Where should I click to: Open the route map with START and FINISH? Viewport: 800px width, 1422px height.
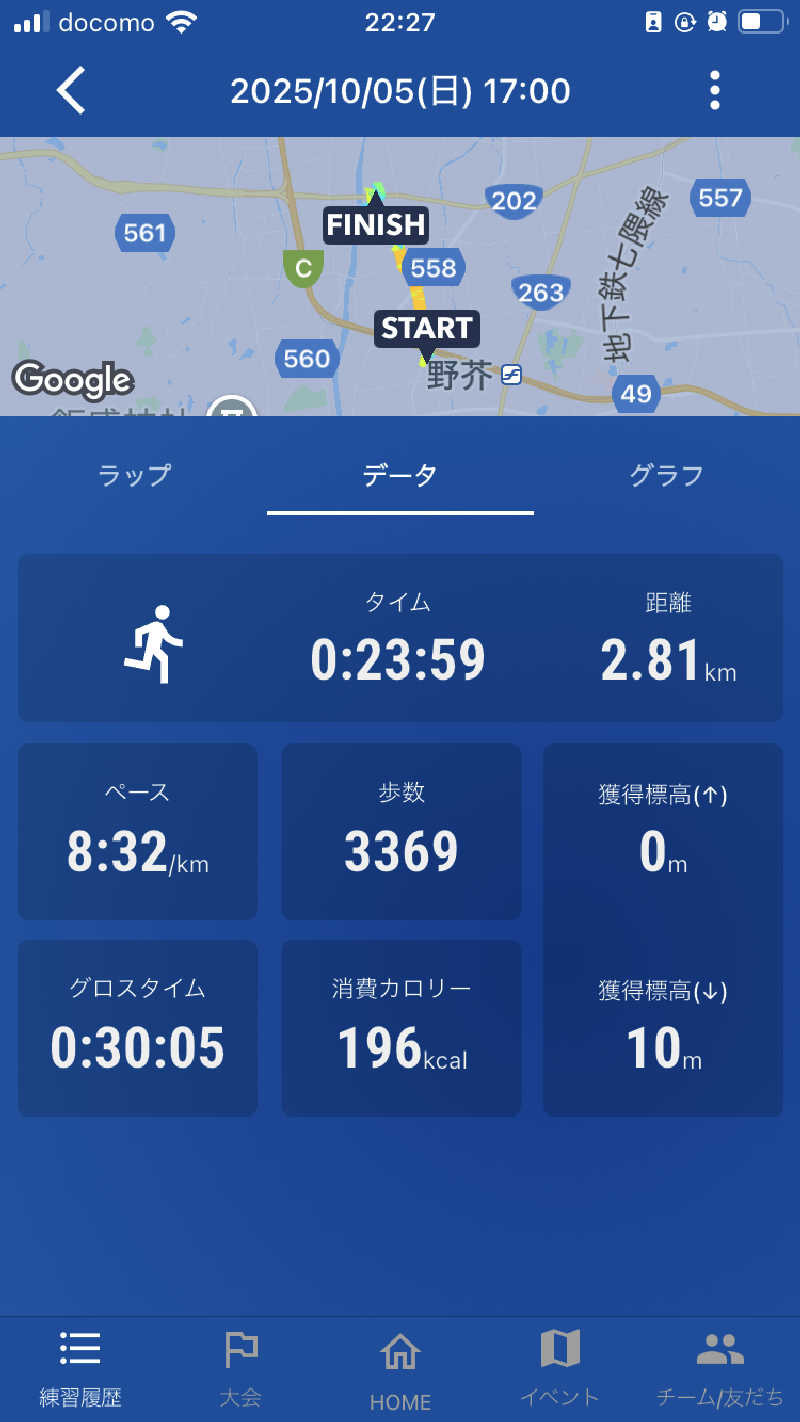[400, 276]
